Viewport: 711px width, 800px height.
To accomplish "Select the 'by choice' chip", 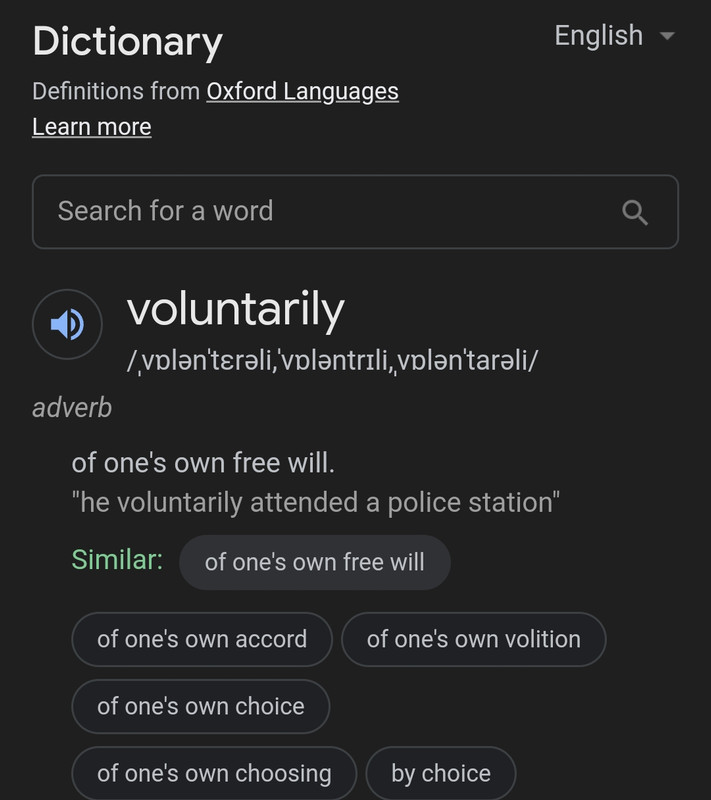I will pyautogui.click(x=441, y=773).
